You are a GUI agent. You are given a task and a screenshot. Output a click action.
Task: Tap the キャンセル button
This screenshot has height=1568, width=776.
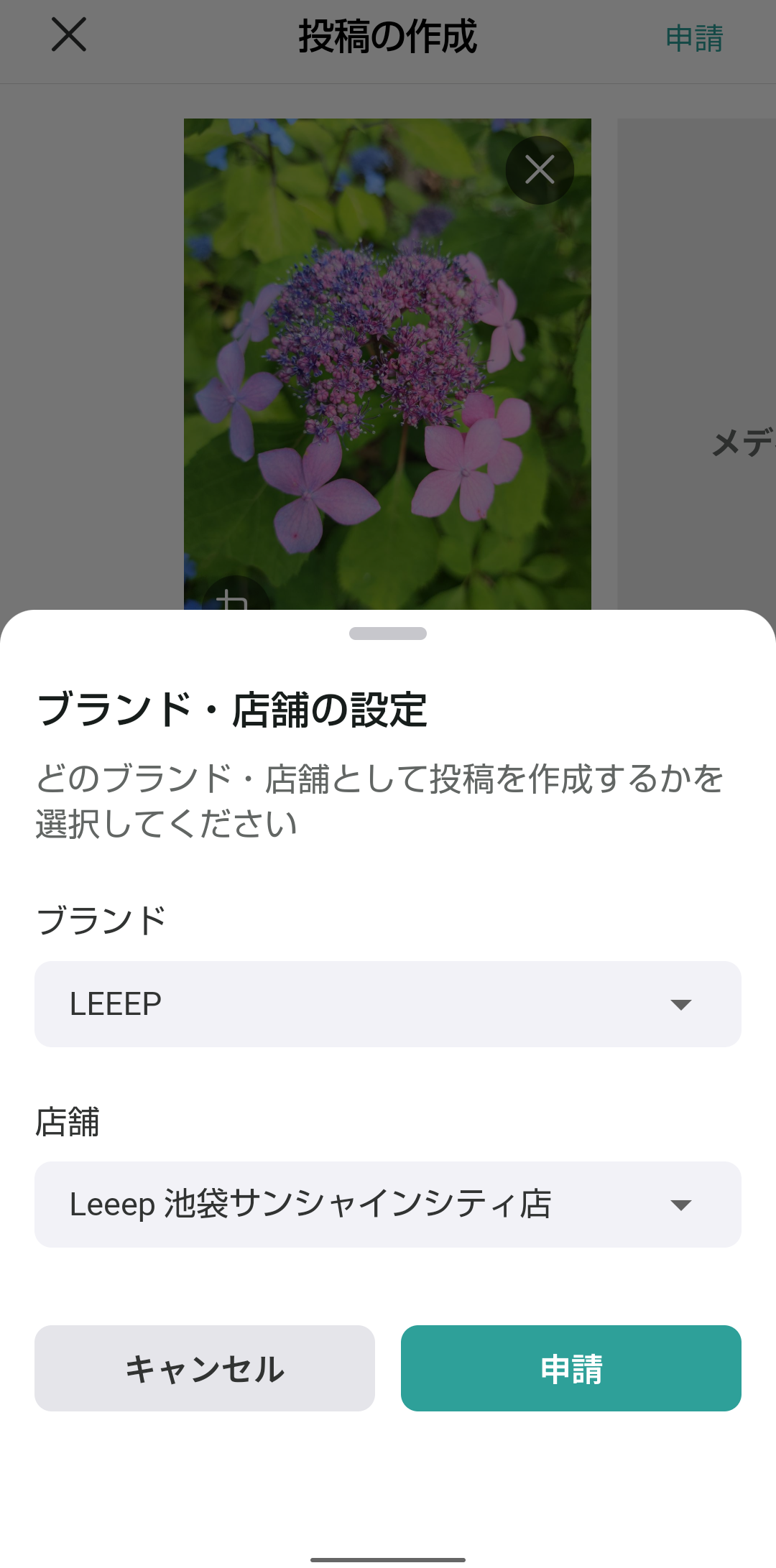coord(205,1368)
